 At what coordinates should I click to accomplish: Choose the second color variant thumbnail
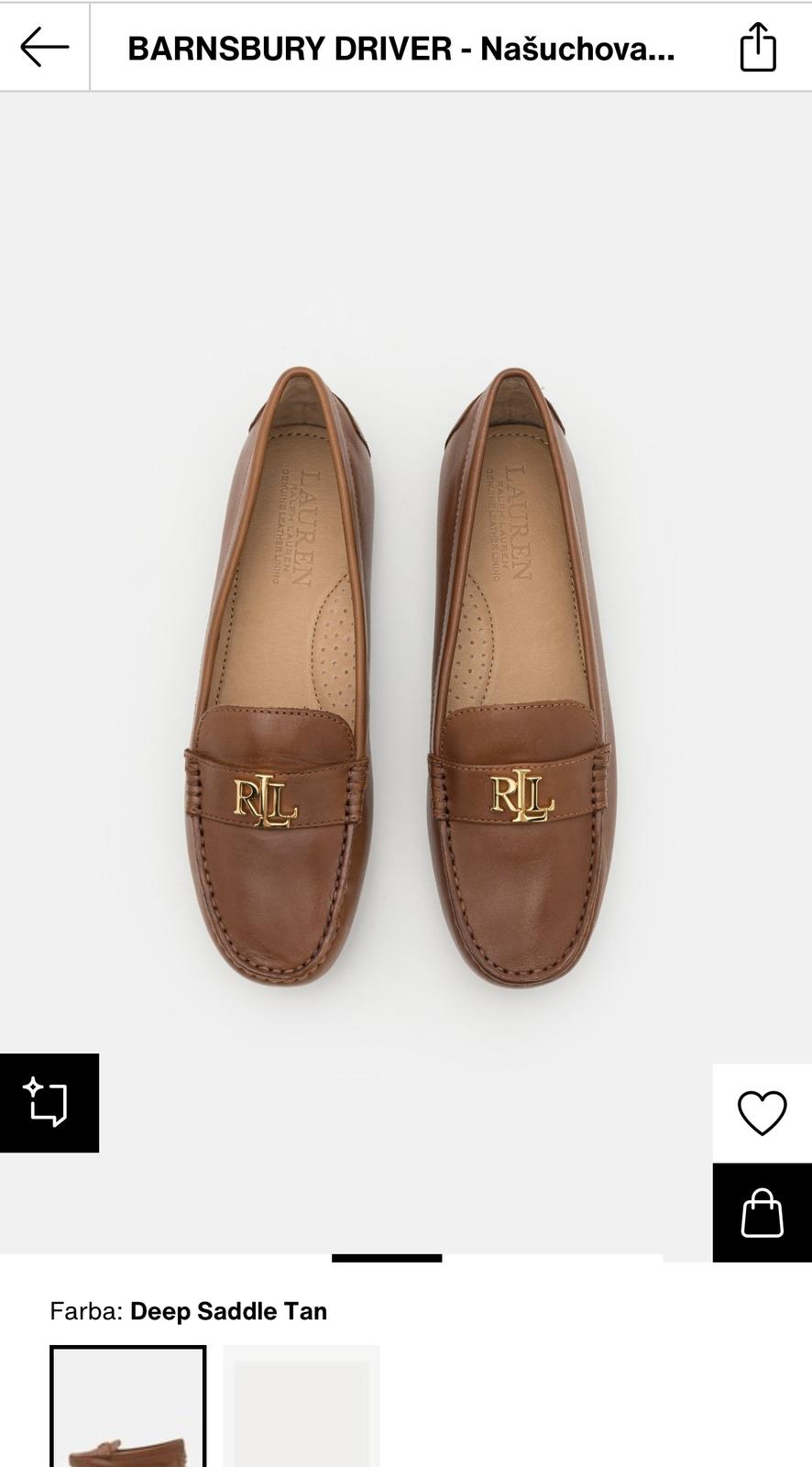(x=302, y=1407)
